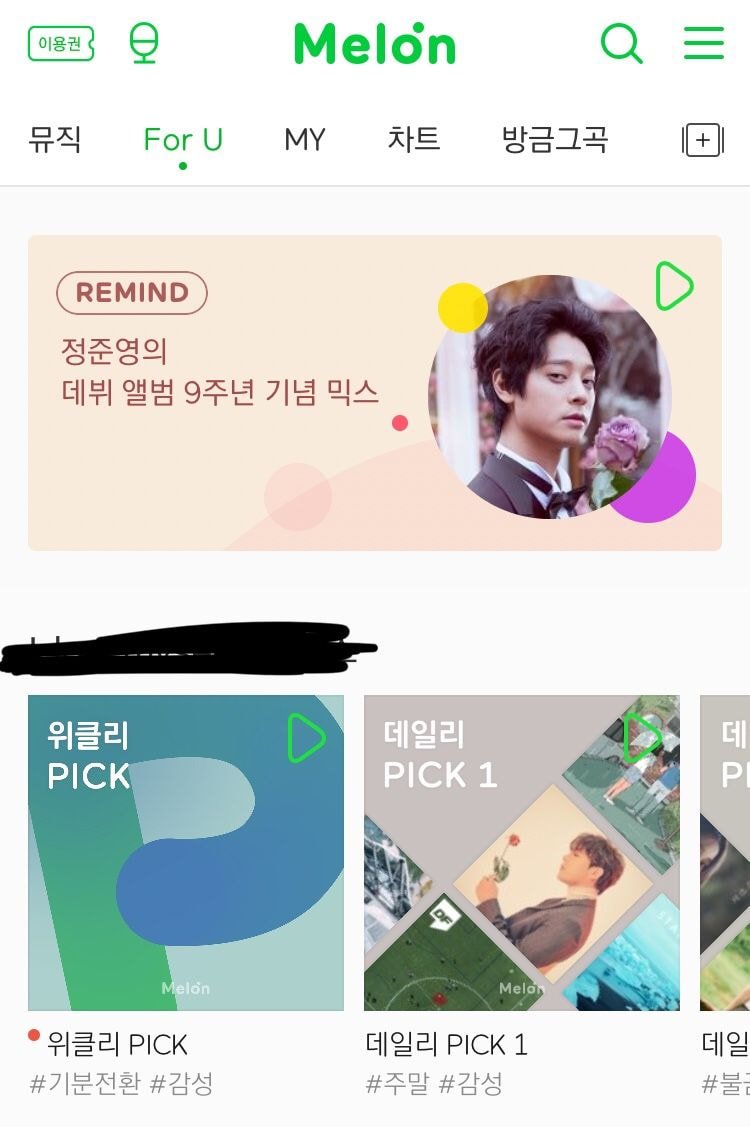The width and height of the screenshot is (750, 1127).
Task: Open the hamburger menu
Action: point(703,43)
